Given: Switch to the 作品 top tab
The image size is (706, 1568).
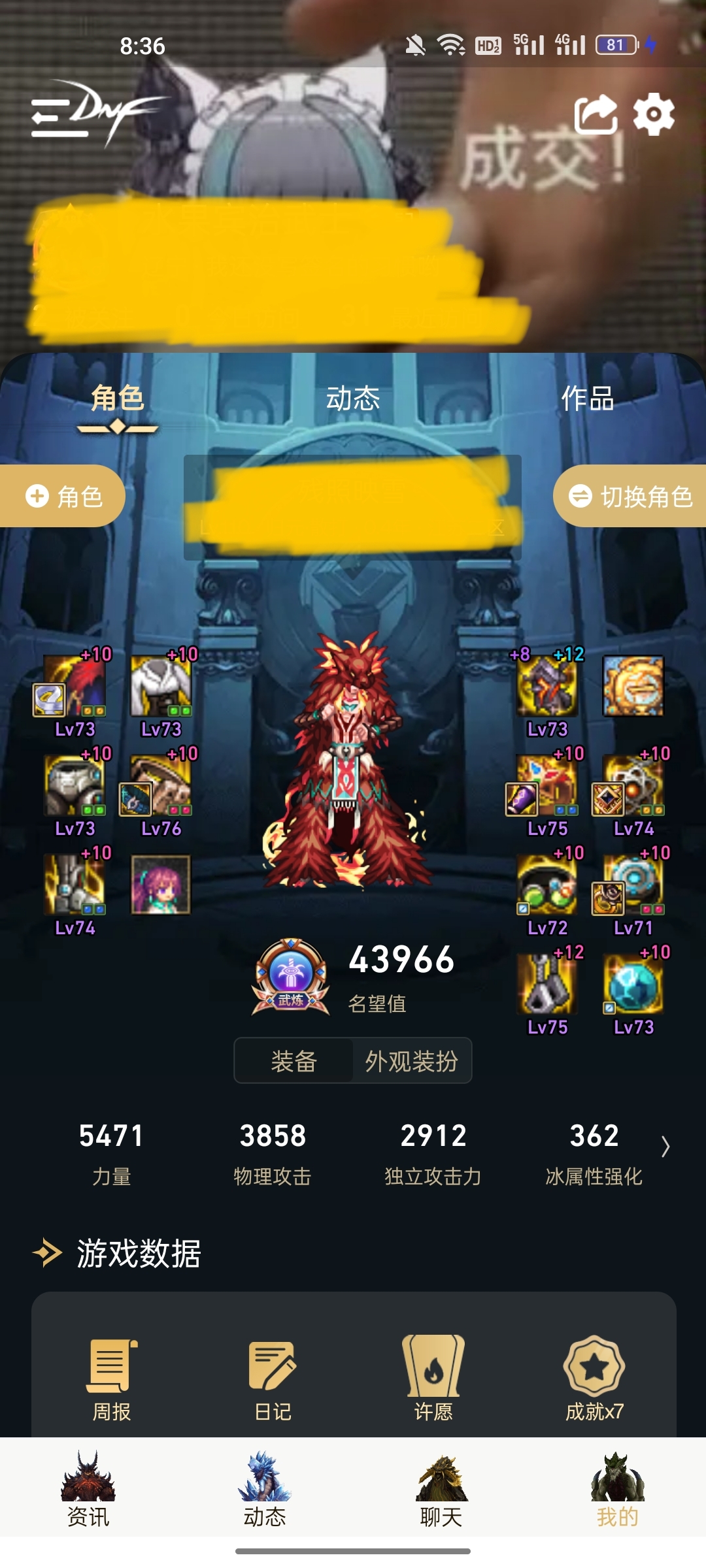Looking at the screenshot, I should click(x=588, y=398).
